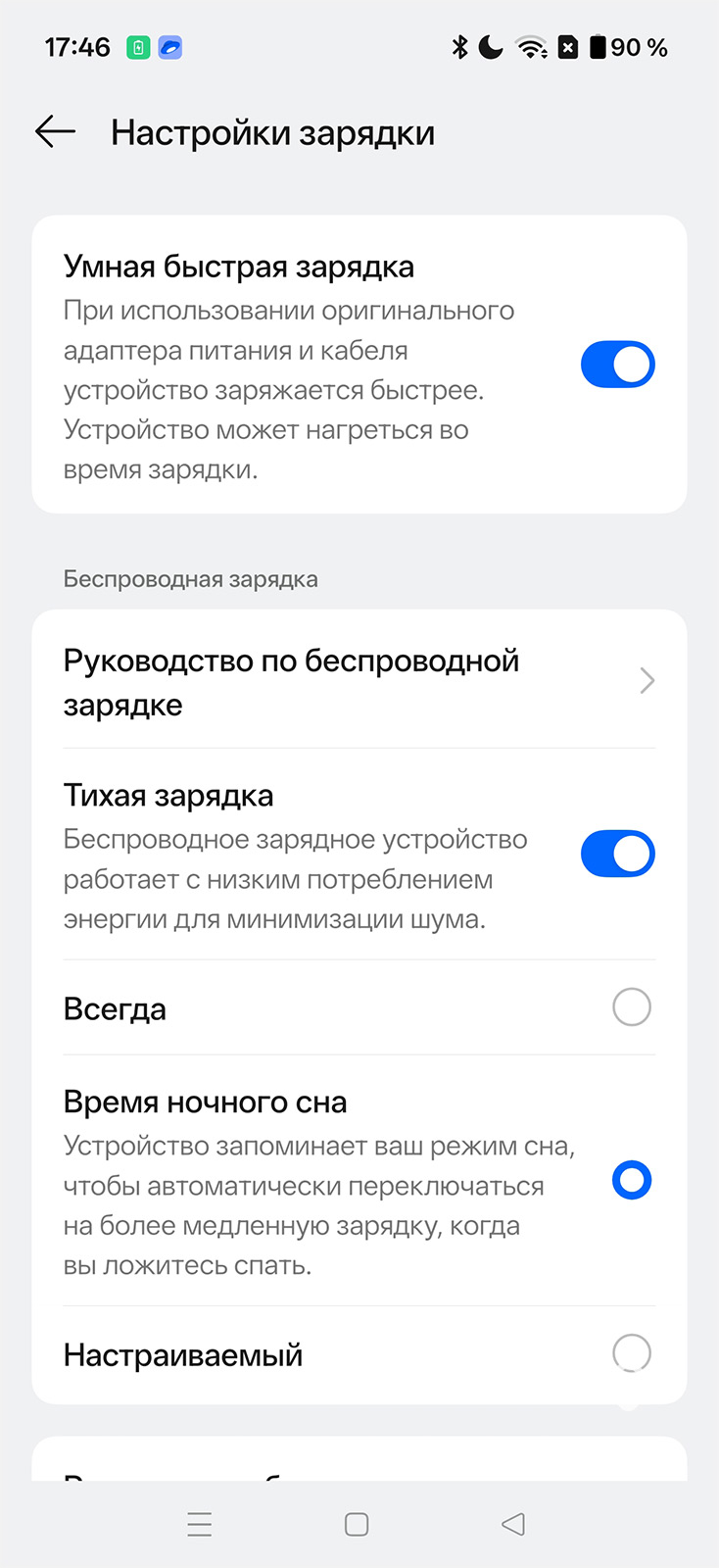
Task: Open recent apps from navigation bar
Action: [200, 1524]
